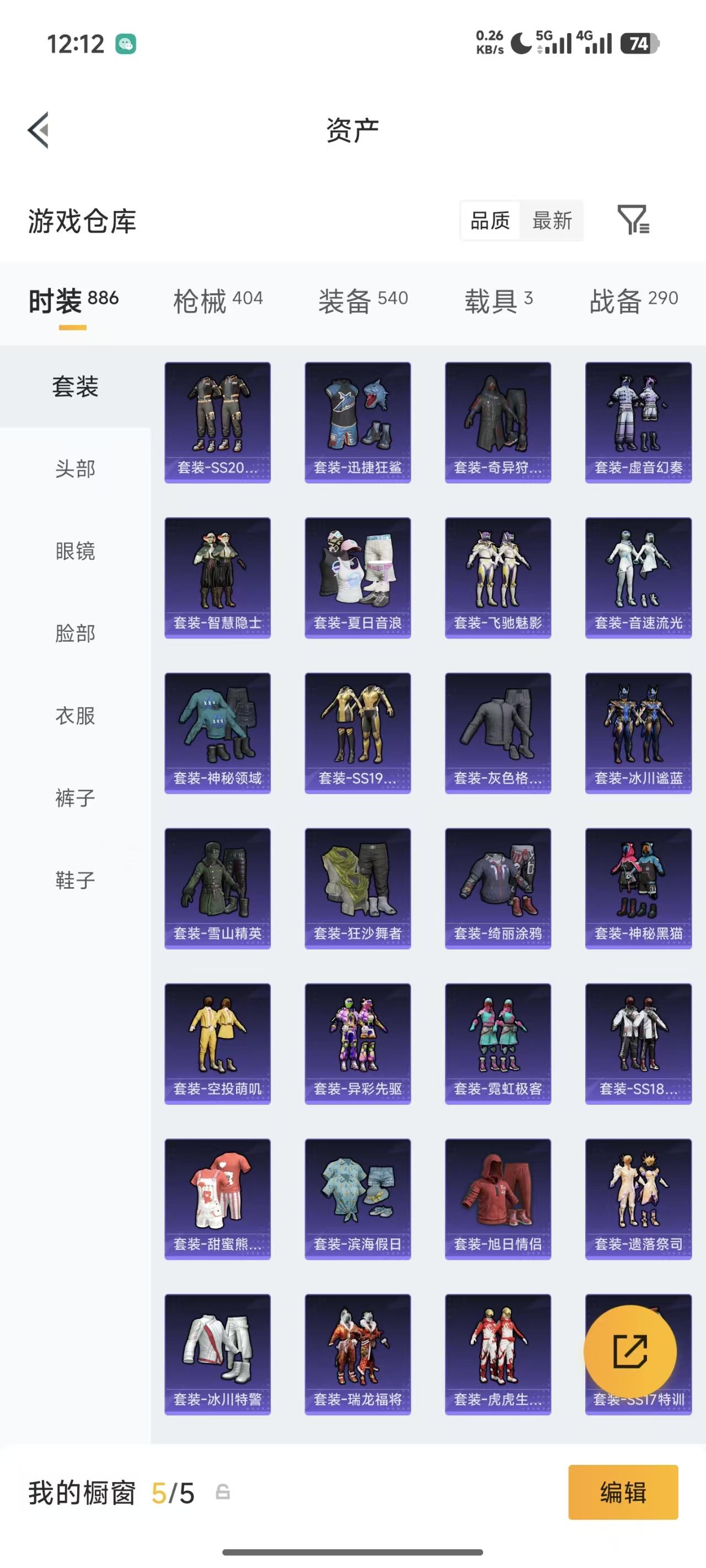View the 套装-冰川谧蓝 outfit
Viewport: 706px width, 1568px height.
point(638,733)
